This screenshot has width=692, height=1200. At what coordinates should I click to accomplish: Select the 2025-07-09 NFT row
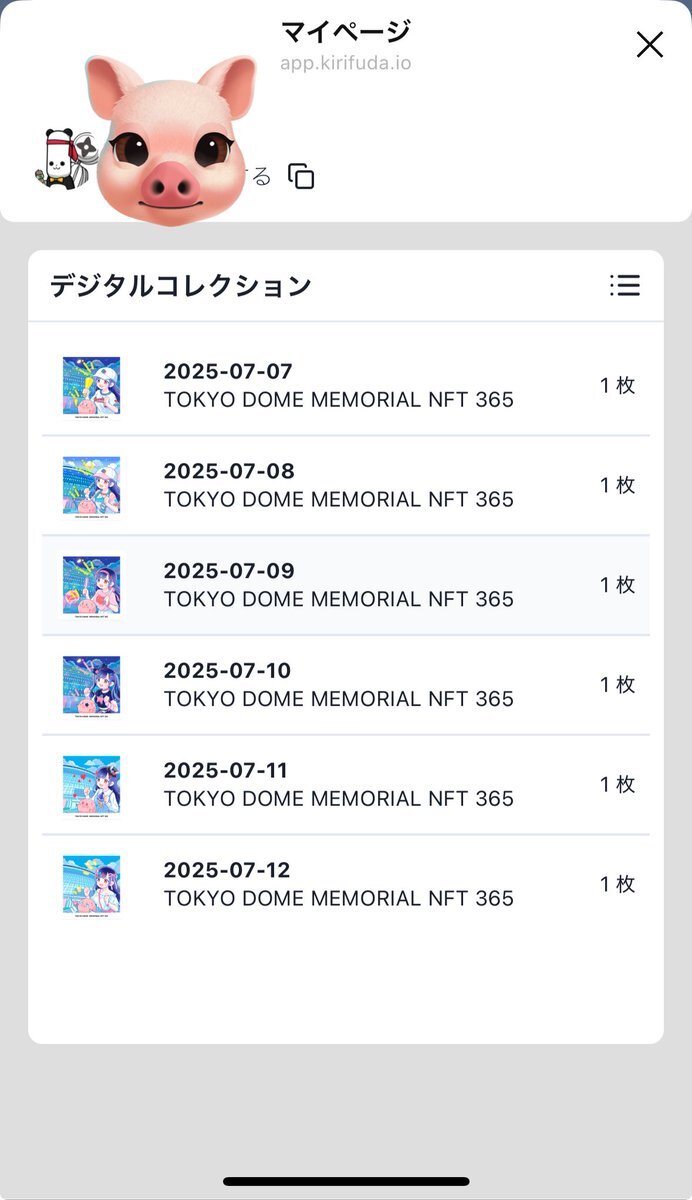coord(346,585)
